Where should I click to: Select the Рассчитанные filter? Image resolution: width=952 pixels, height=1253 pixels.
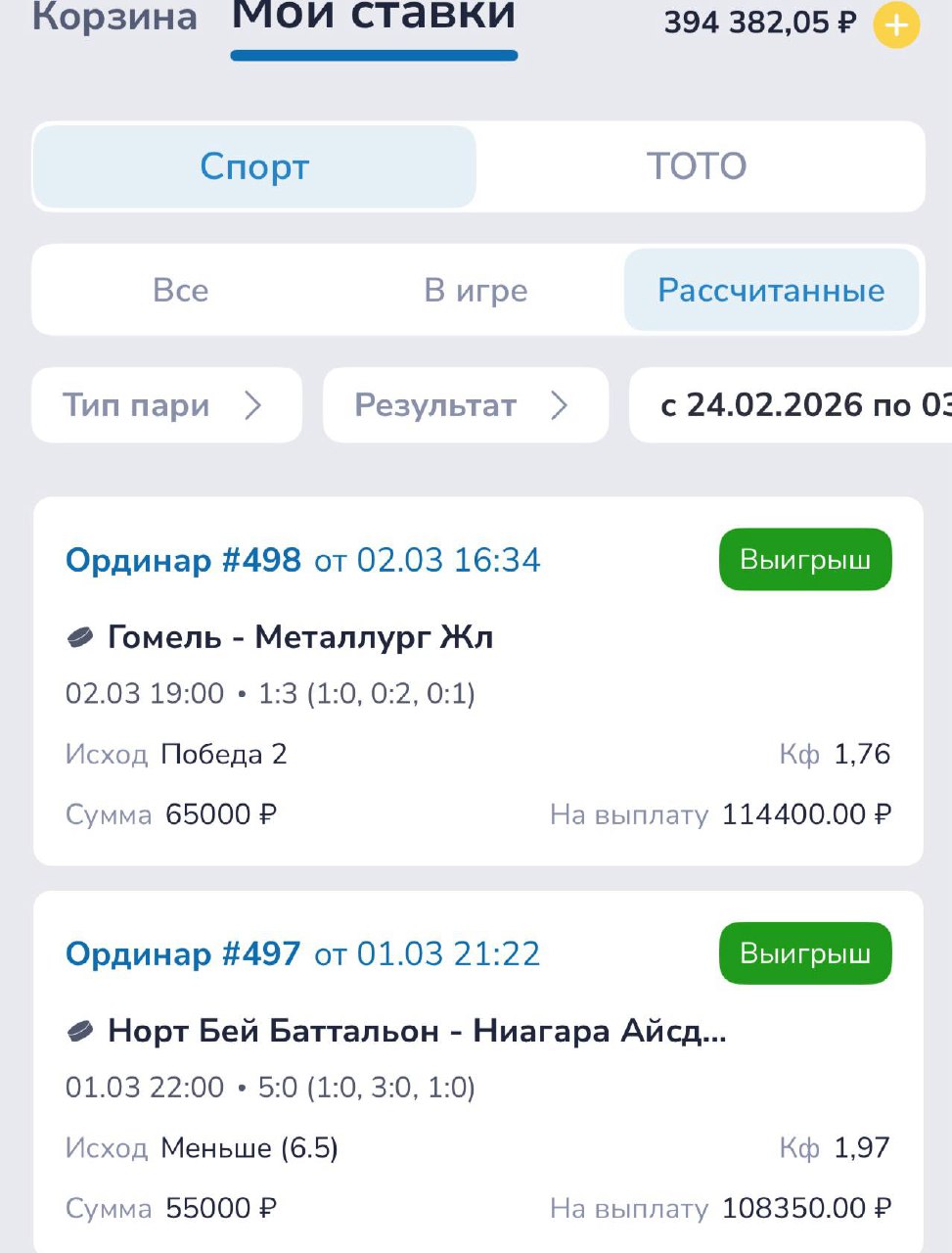pos(771,291)
